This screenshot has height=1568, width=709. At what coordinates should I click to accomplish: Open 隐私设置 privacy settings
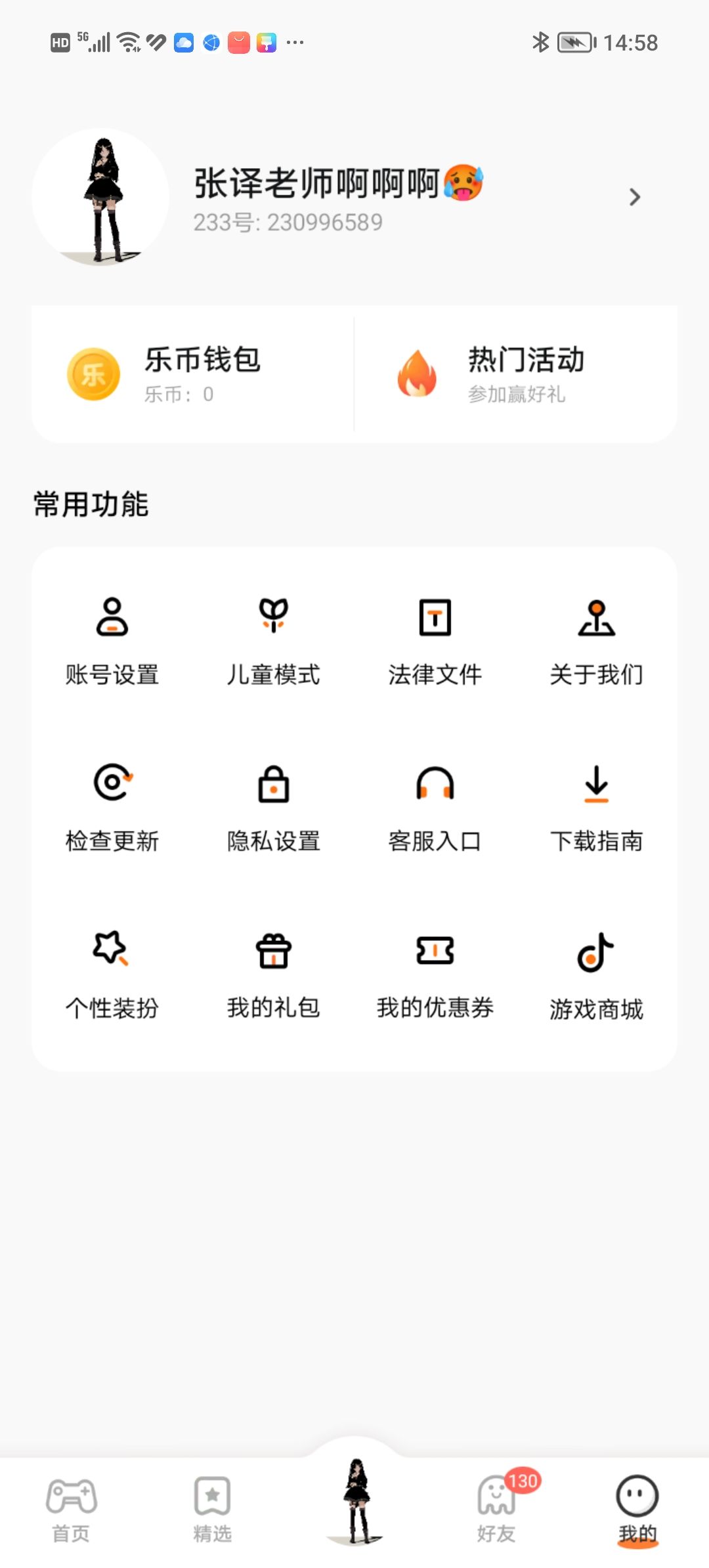pyautogui.click(x=274, y=808)
